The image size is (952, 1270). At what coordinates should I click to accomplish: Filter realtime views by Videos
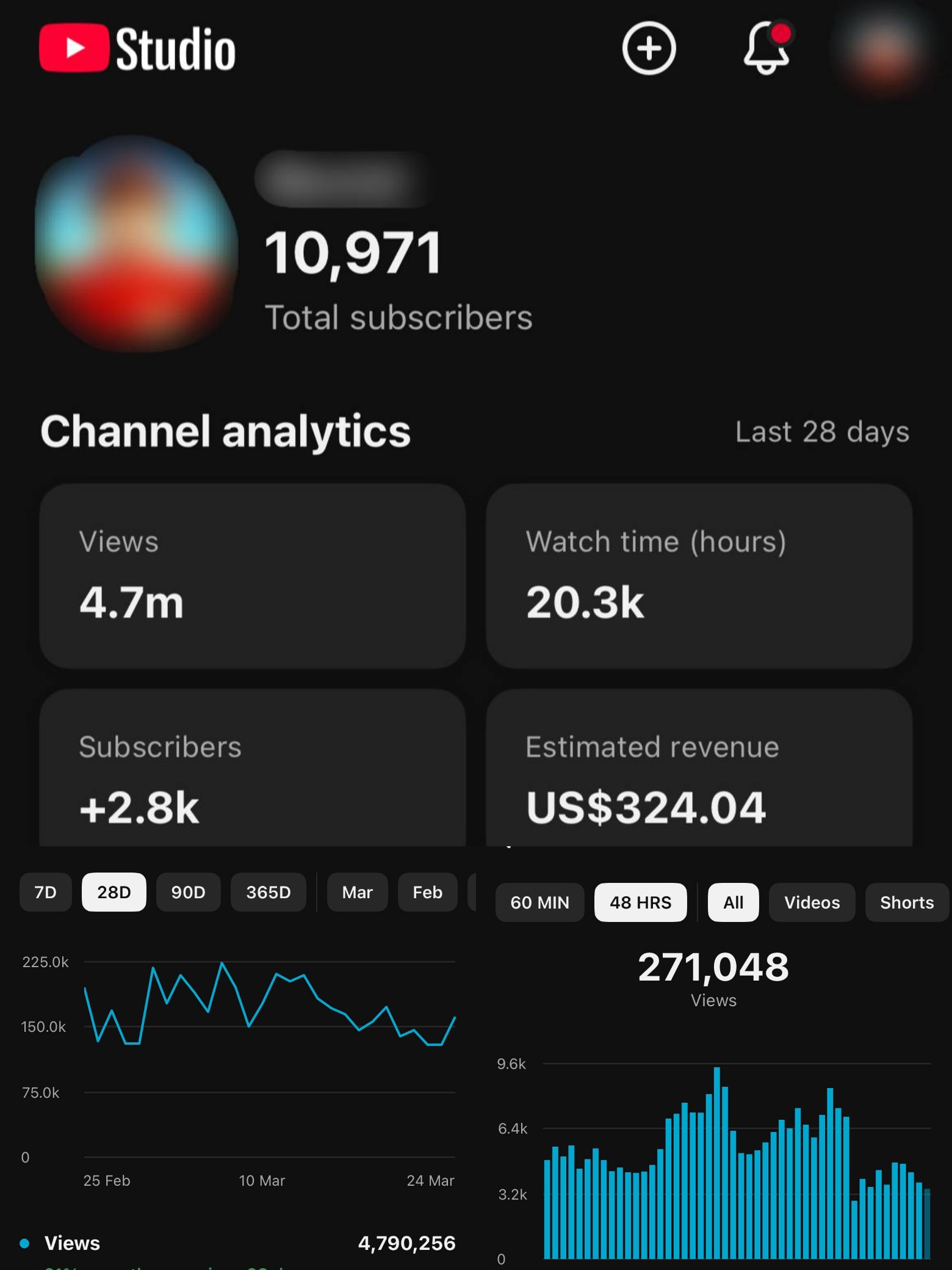tap(812, 902)
